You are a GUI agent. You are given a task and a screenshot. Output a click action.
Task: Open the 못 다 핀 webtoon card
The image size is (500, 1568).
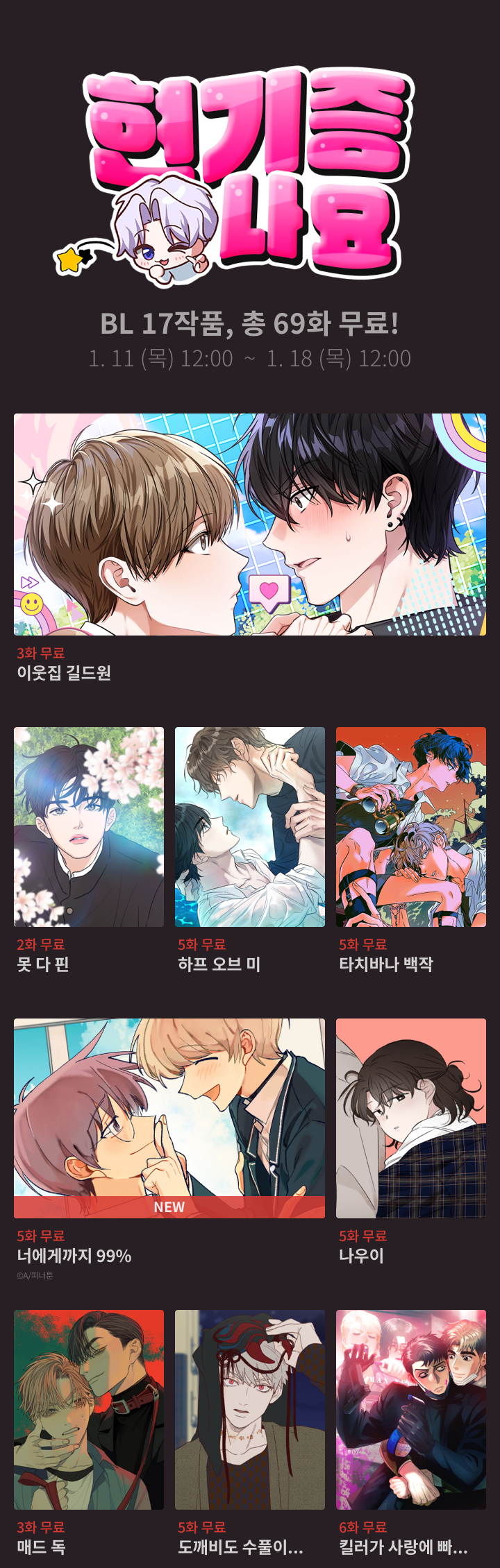(89, 827)
